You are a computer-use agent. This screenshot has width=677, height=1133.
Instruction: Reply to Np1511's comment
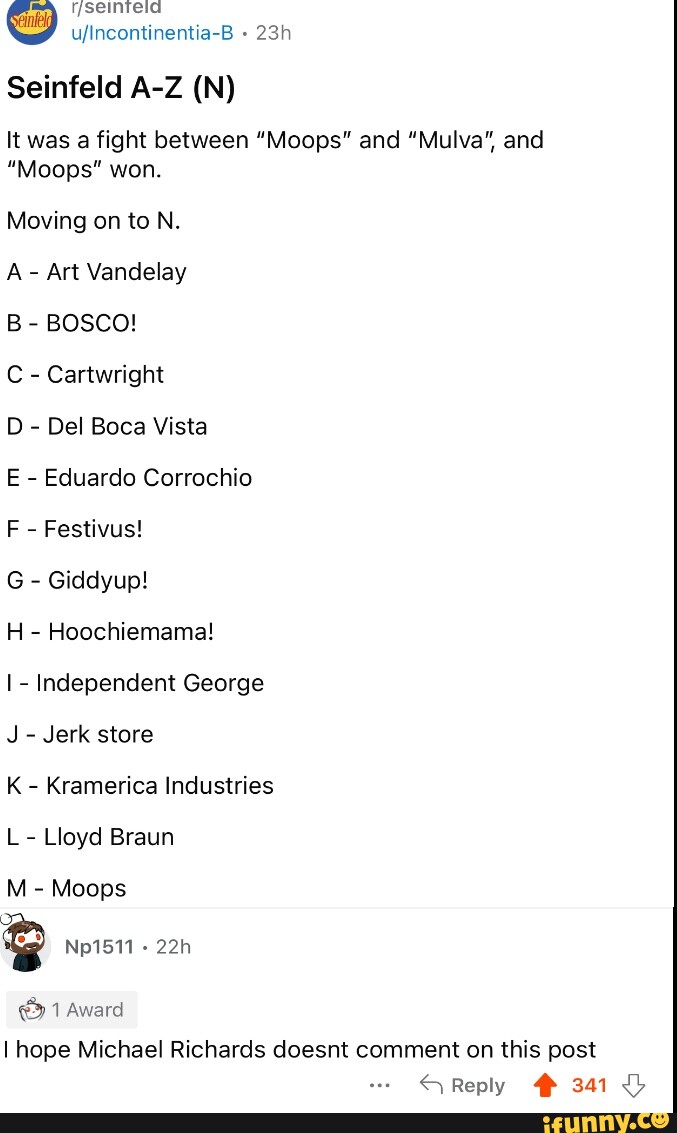coord(463,1085)
